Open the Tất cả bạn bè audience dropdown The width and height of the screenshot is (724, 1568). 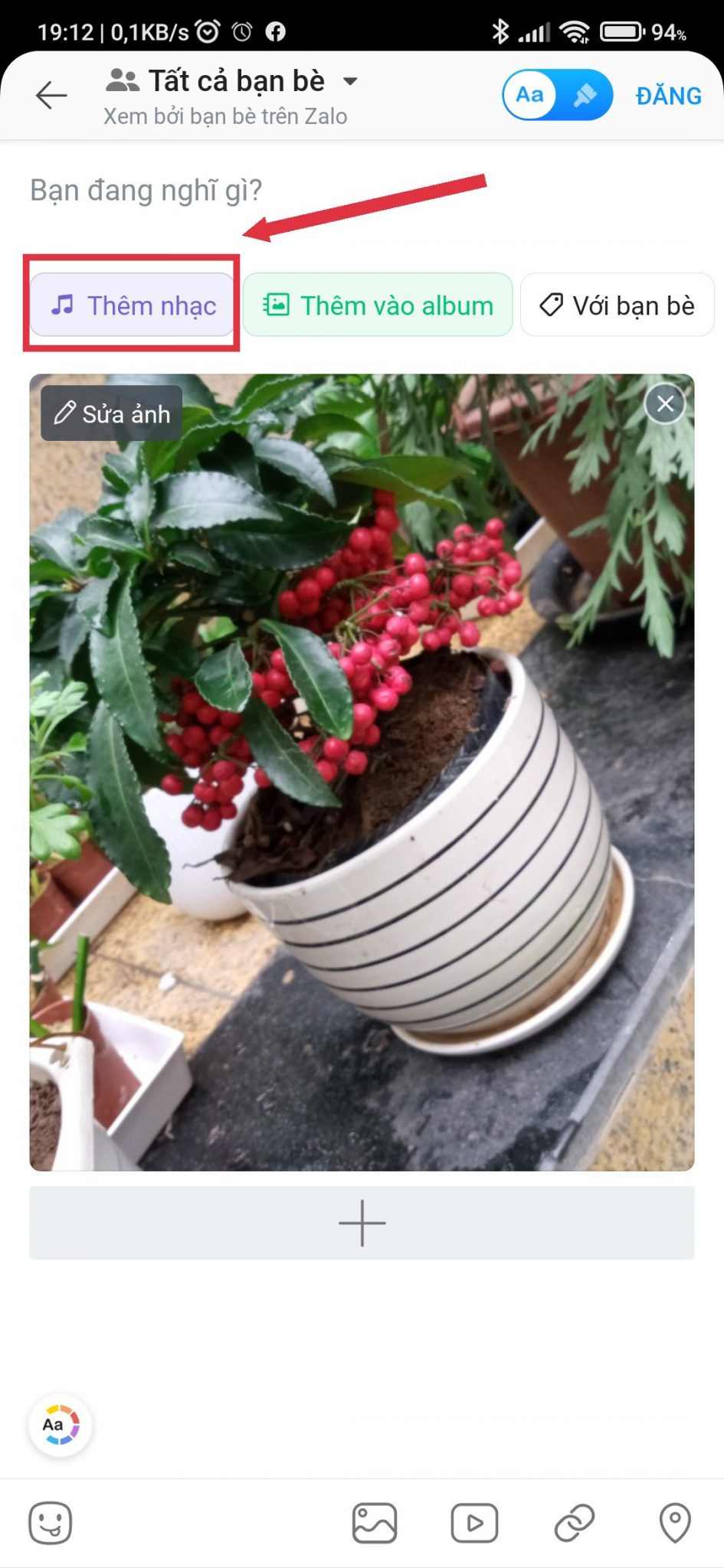click(x=231, y=81)
